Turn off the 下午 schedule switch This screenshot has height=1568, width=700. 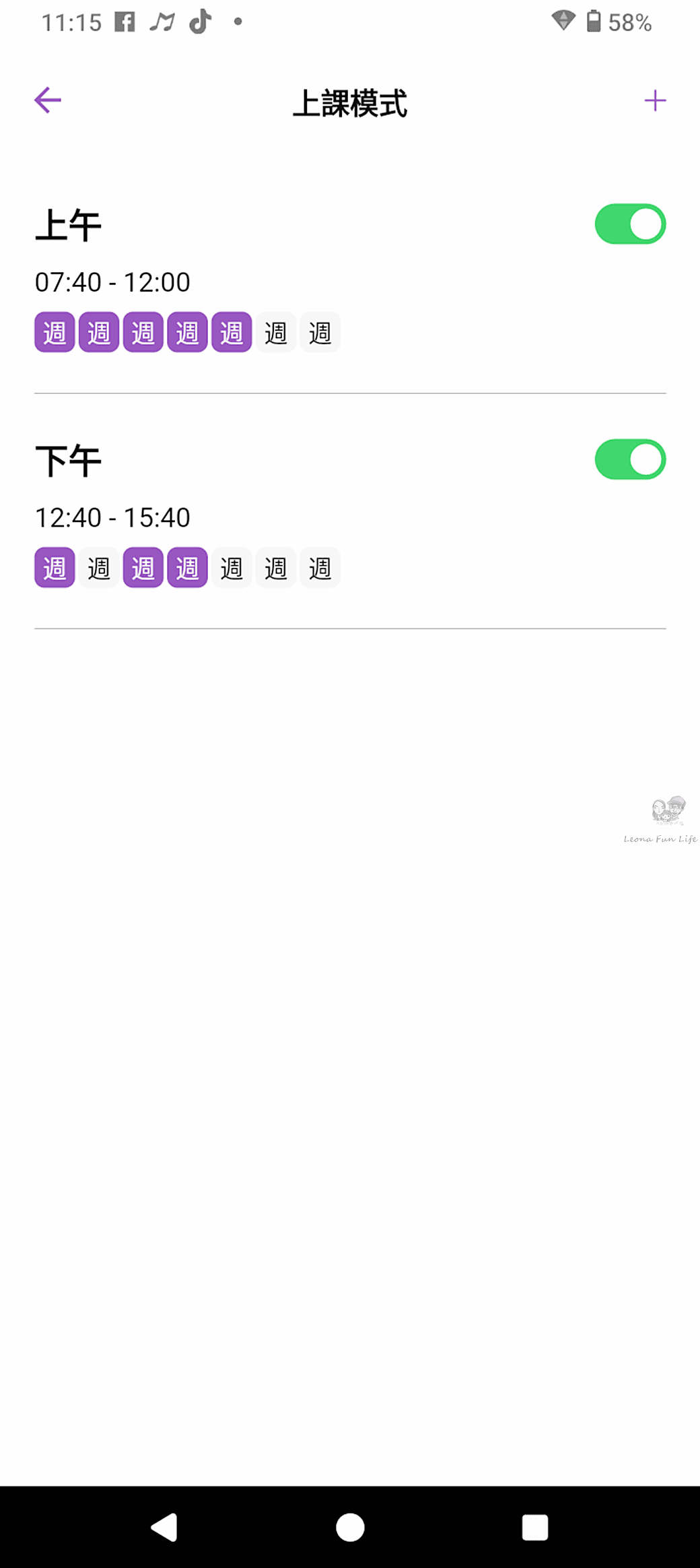(630, 460)
